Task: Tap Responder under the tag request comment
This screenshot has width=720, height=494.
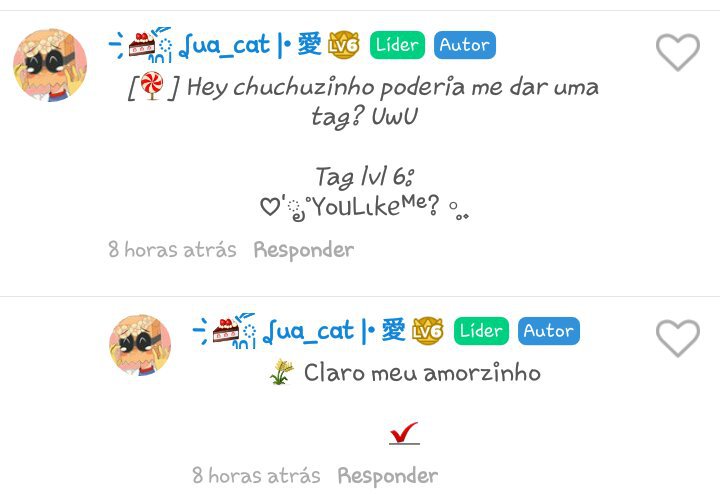Action: click(x=303, y=250)
